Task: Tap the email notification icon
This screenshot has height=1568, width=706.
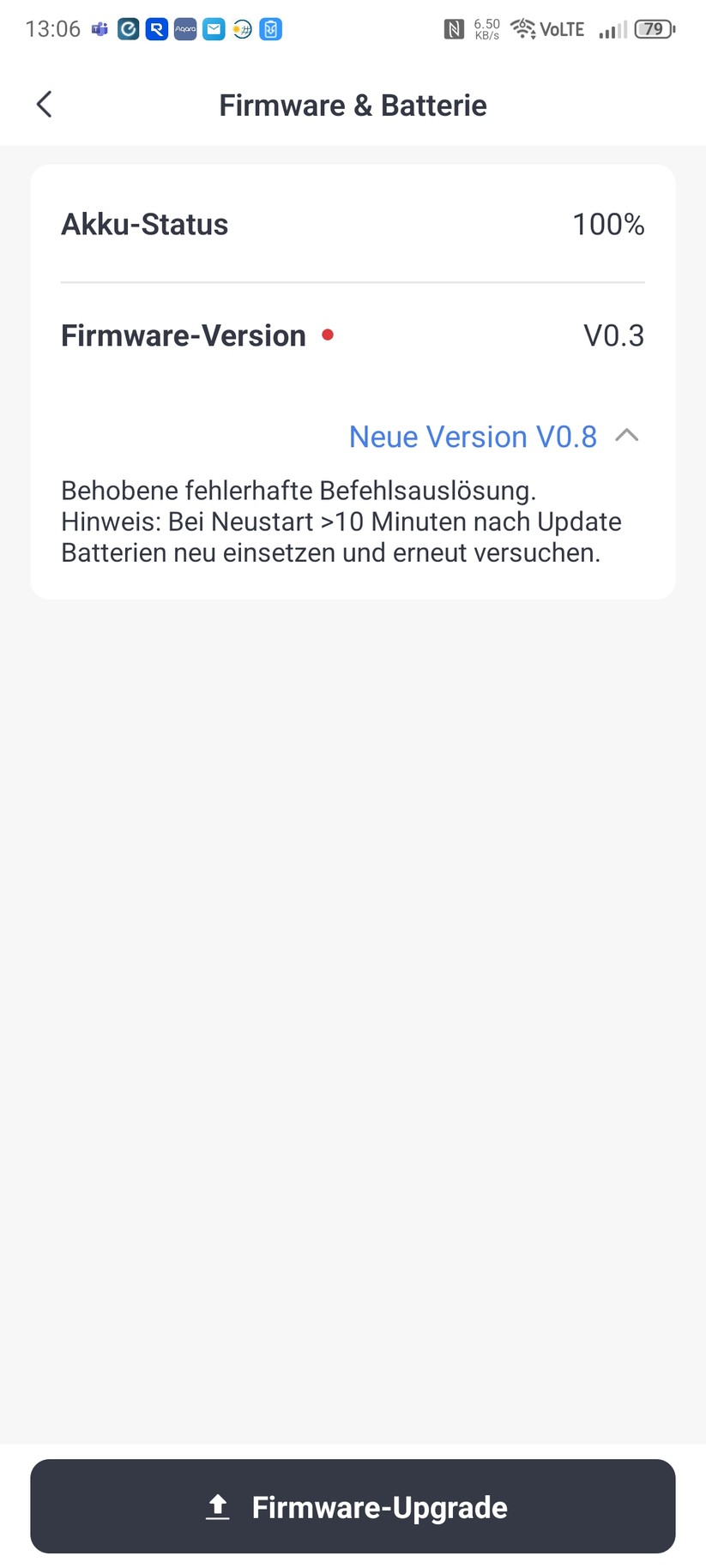Action: 213,28
